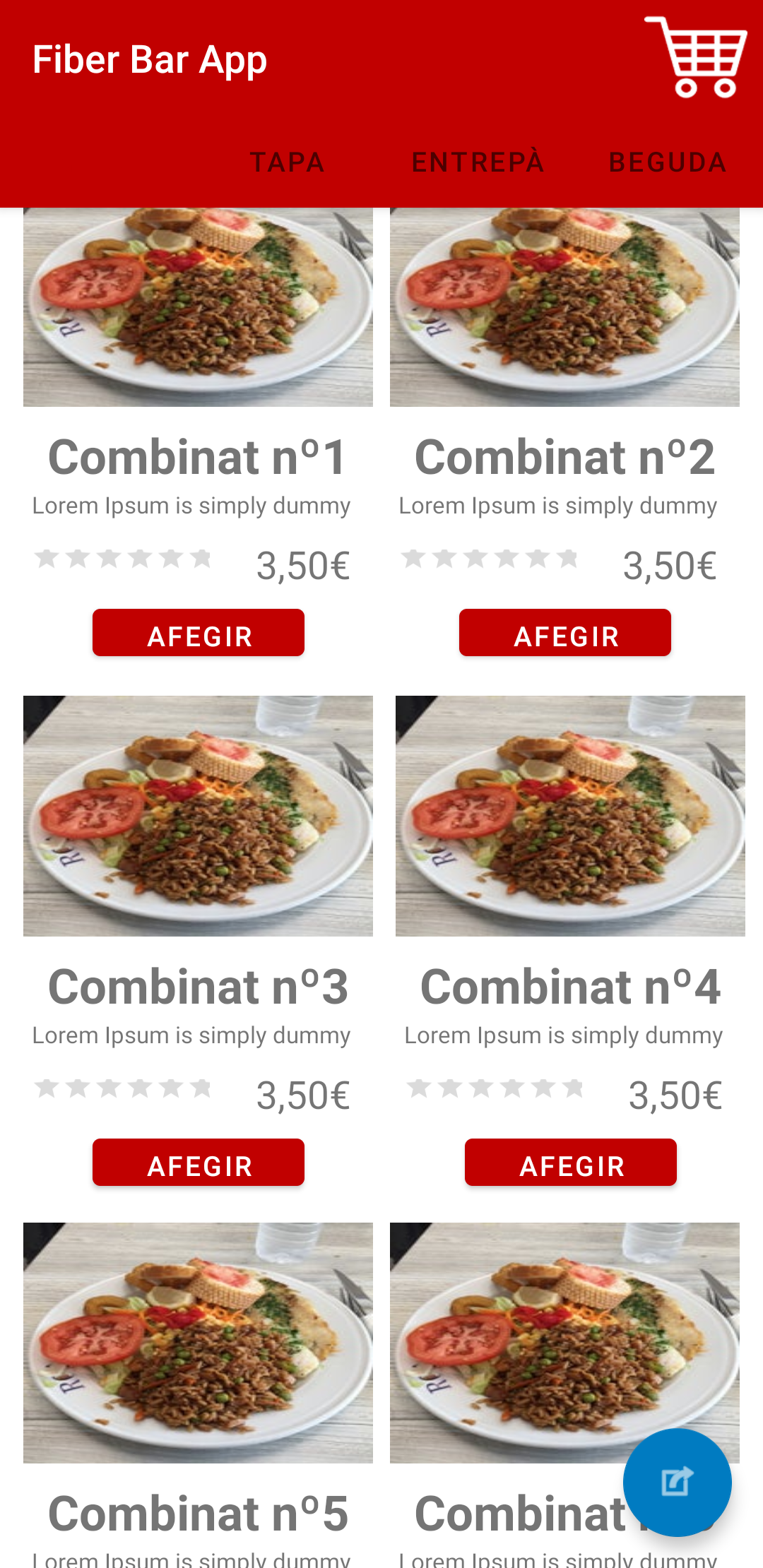Tap AFEGIR under Combinat nº2
The image size is (763, 1568).
[565, 634]
